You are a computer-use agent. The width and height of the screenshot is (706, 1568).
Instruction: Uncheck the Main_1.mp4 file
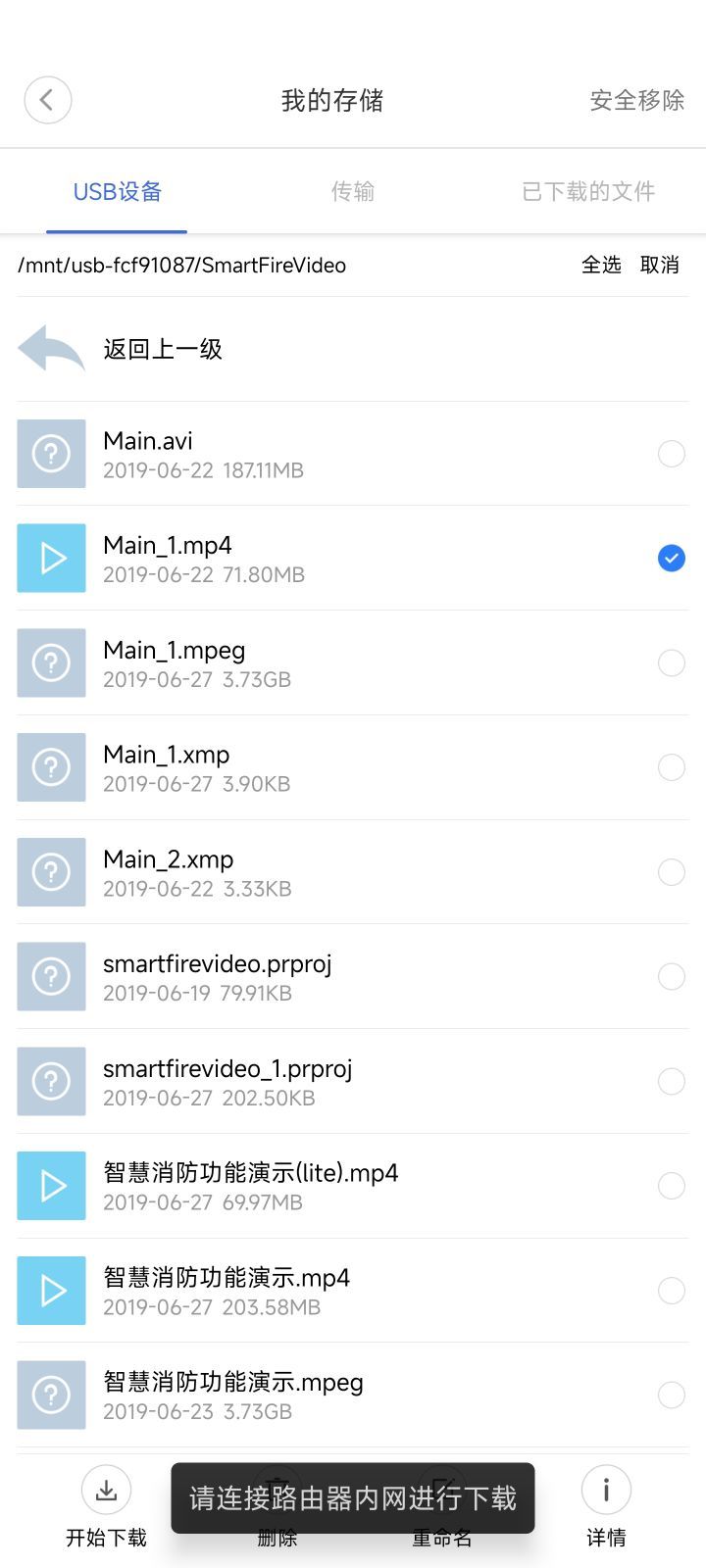tap(671, 559)
